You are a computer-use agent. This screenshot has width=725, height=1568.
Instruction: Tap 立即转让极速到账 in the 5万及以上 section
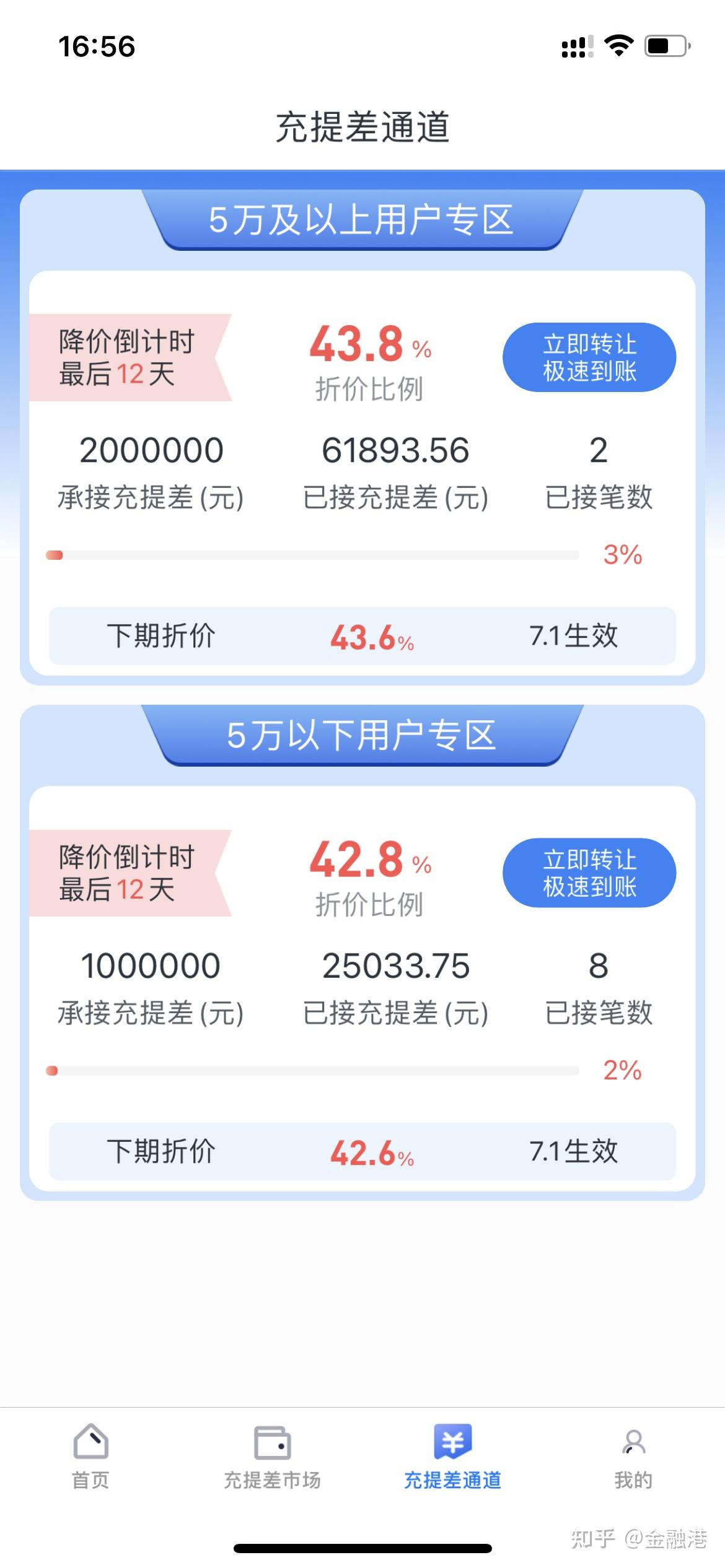click(x=590, y=358)
